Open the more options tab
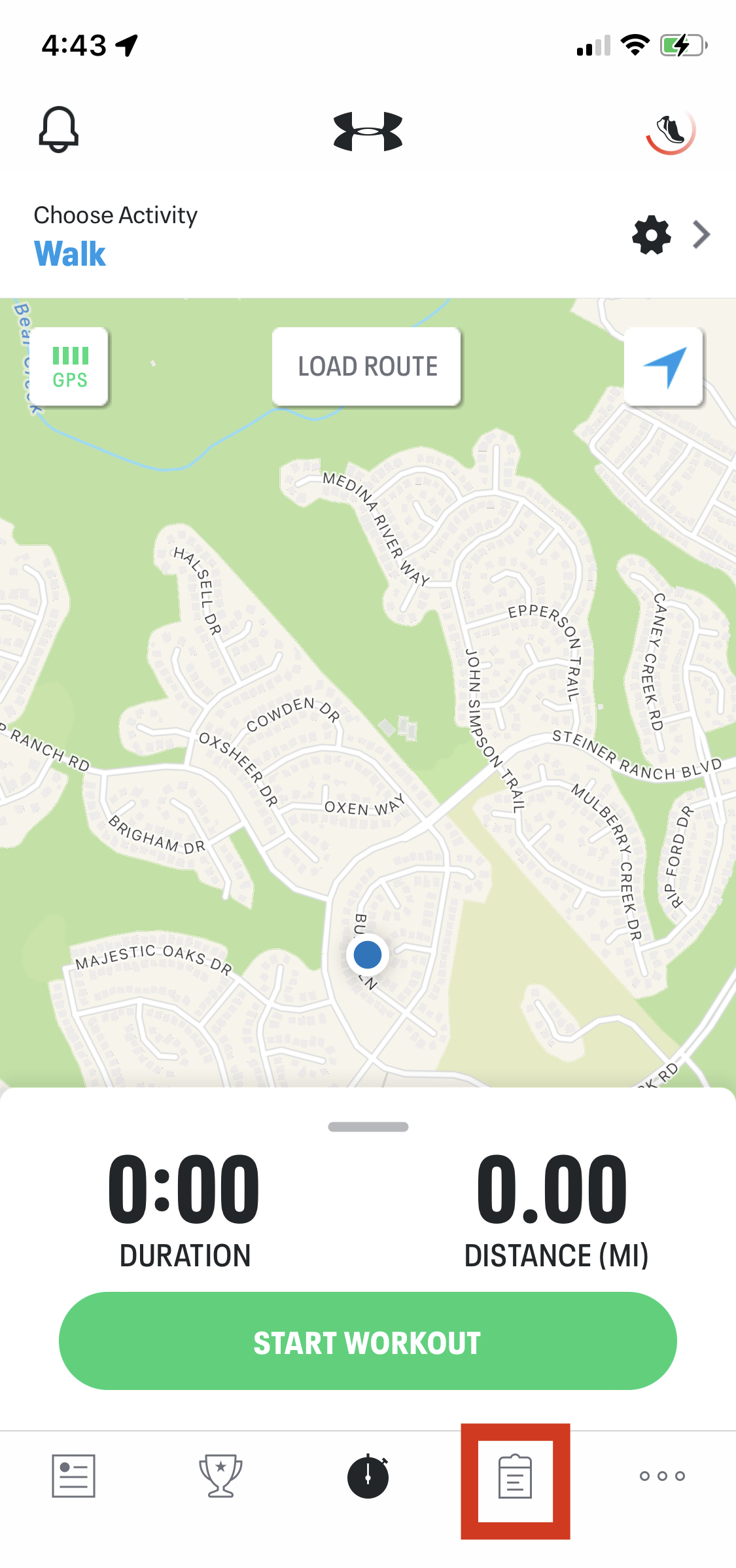Viewport: 736px width, 1568px height. pyautogui.click(x=662, y=1475)
